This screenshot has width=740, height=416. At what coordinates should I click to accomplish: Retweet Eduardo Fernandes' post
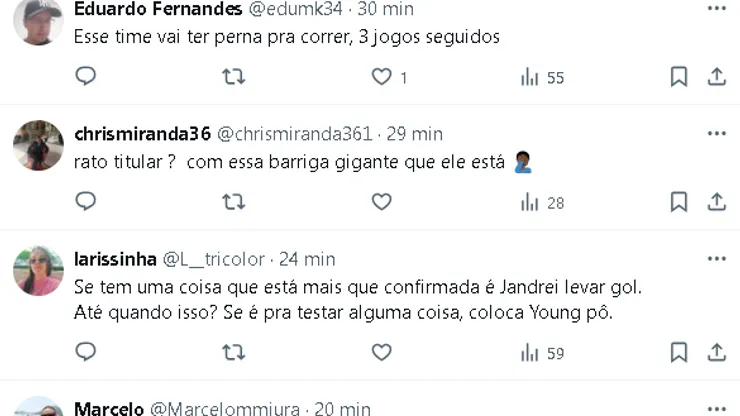(233, 76)
